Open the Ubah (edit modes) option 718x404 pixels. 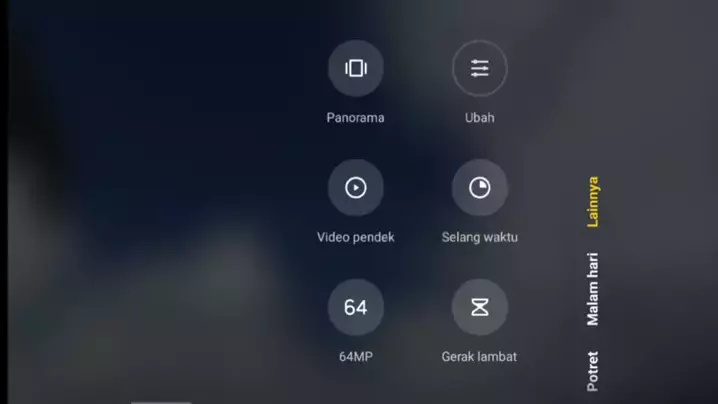click(x=480, y=68)
